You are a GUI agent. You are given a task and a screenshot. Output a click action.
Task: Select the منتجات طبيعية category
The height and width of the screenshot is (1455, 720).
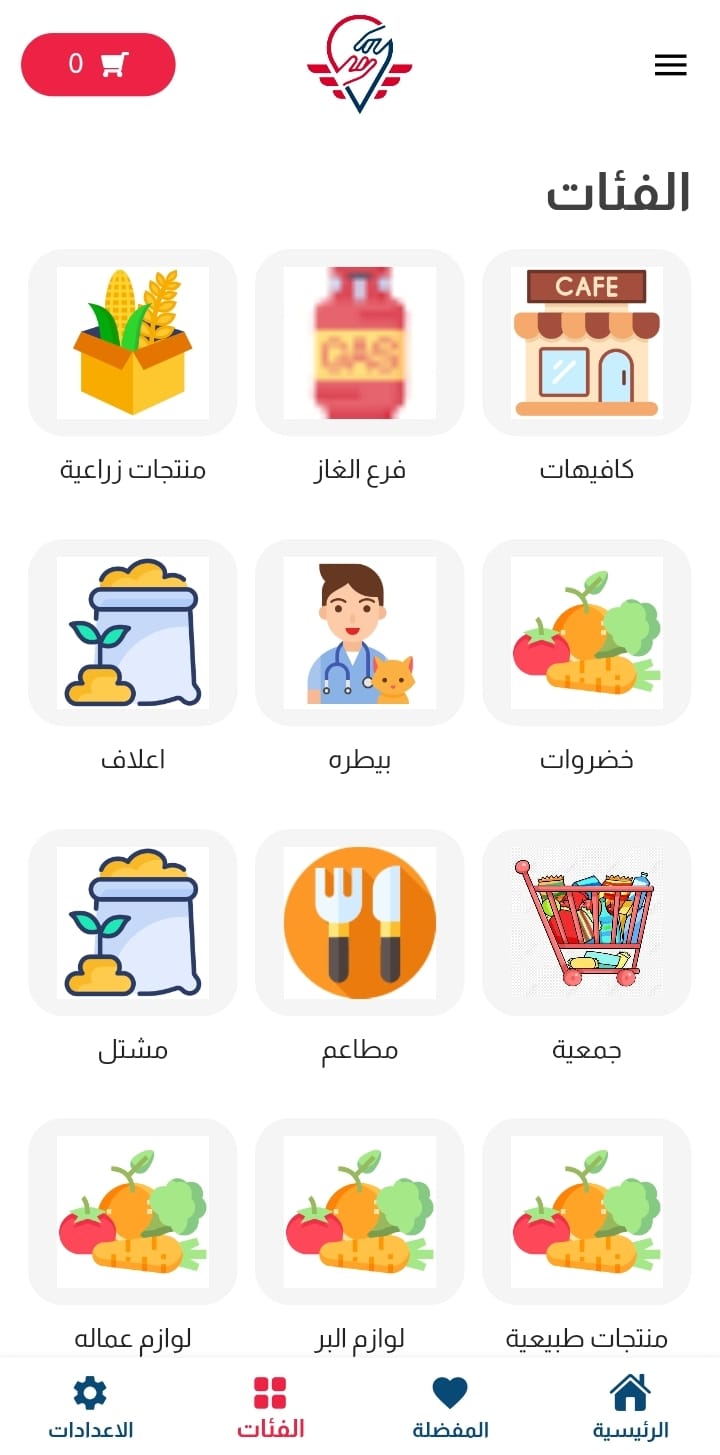[587, 1212]
